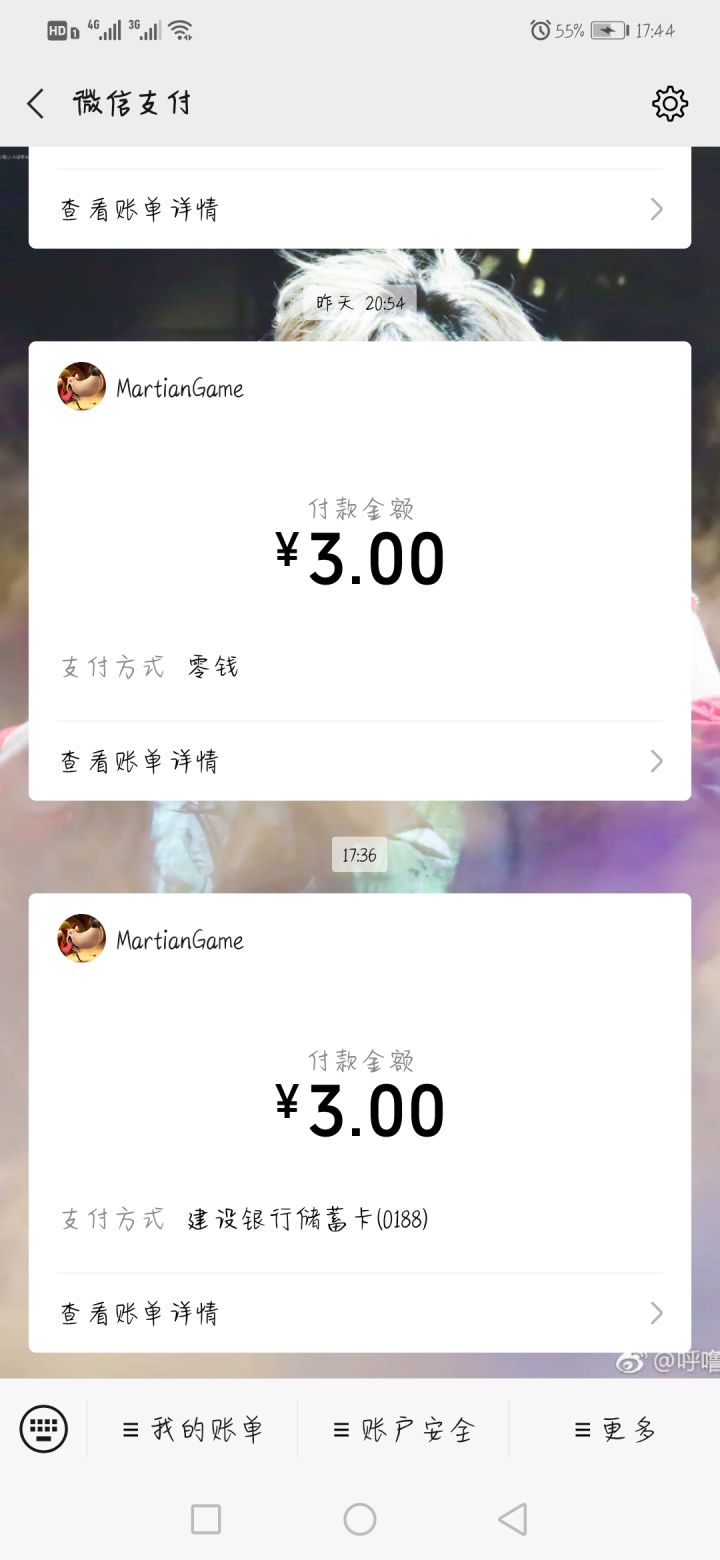Open the WeChat Pay settings gear
The image size is (720, 1560).
click(670, 103)
